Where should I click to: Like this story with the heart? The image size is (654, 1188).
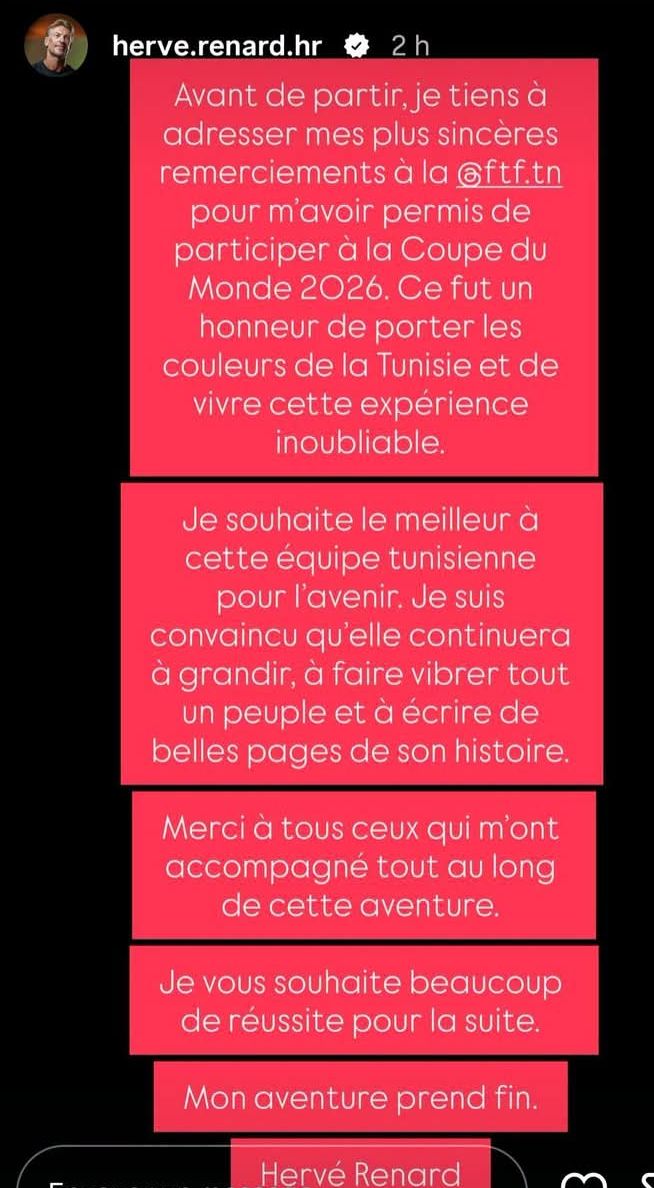[x=583, y=1179]
